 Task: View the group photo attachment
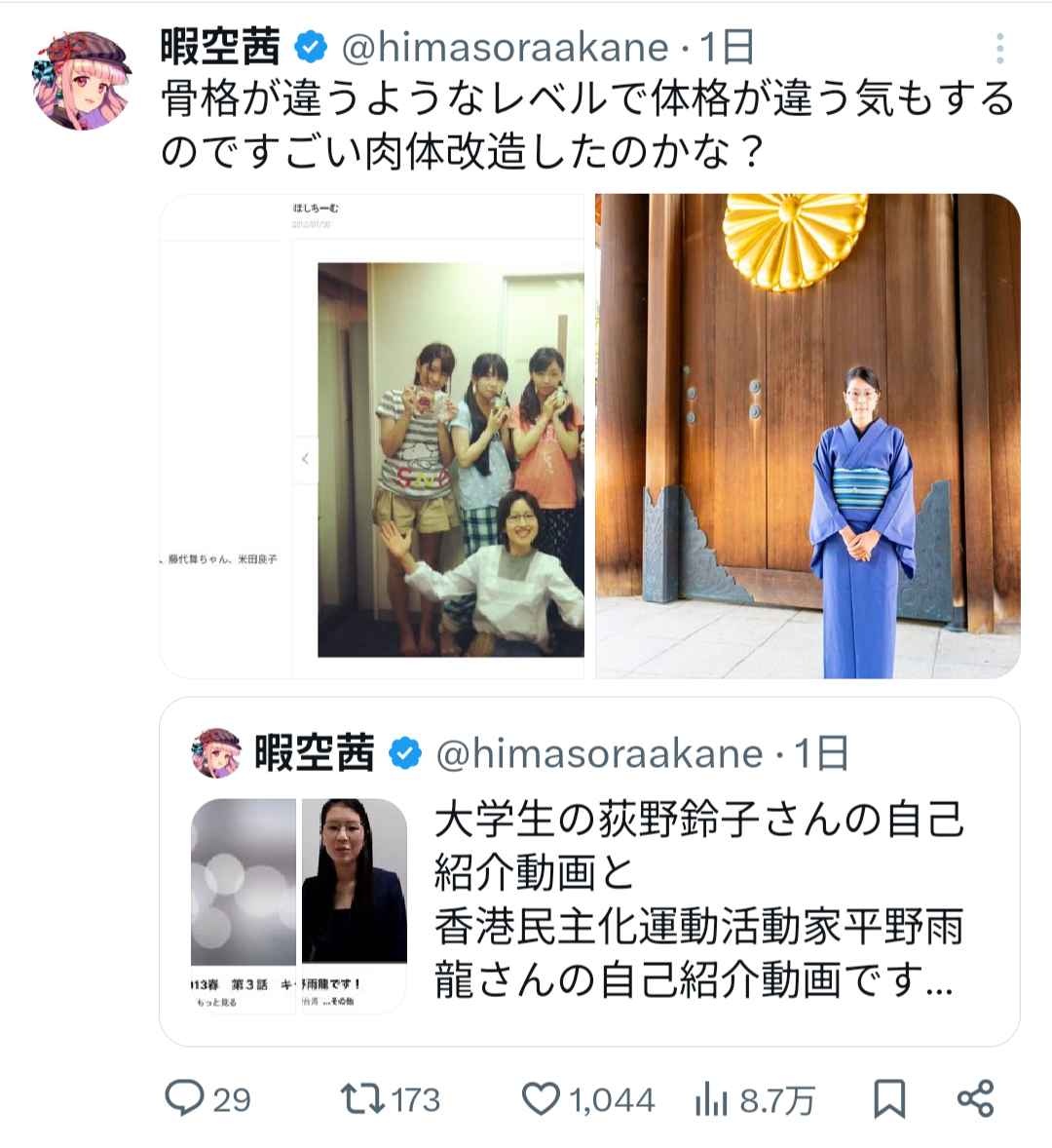pyautogui.click(x=372, y=436)
